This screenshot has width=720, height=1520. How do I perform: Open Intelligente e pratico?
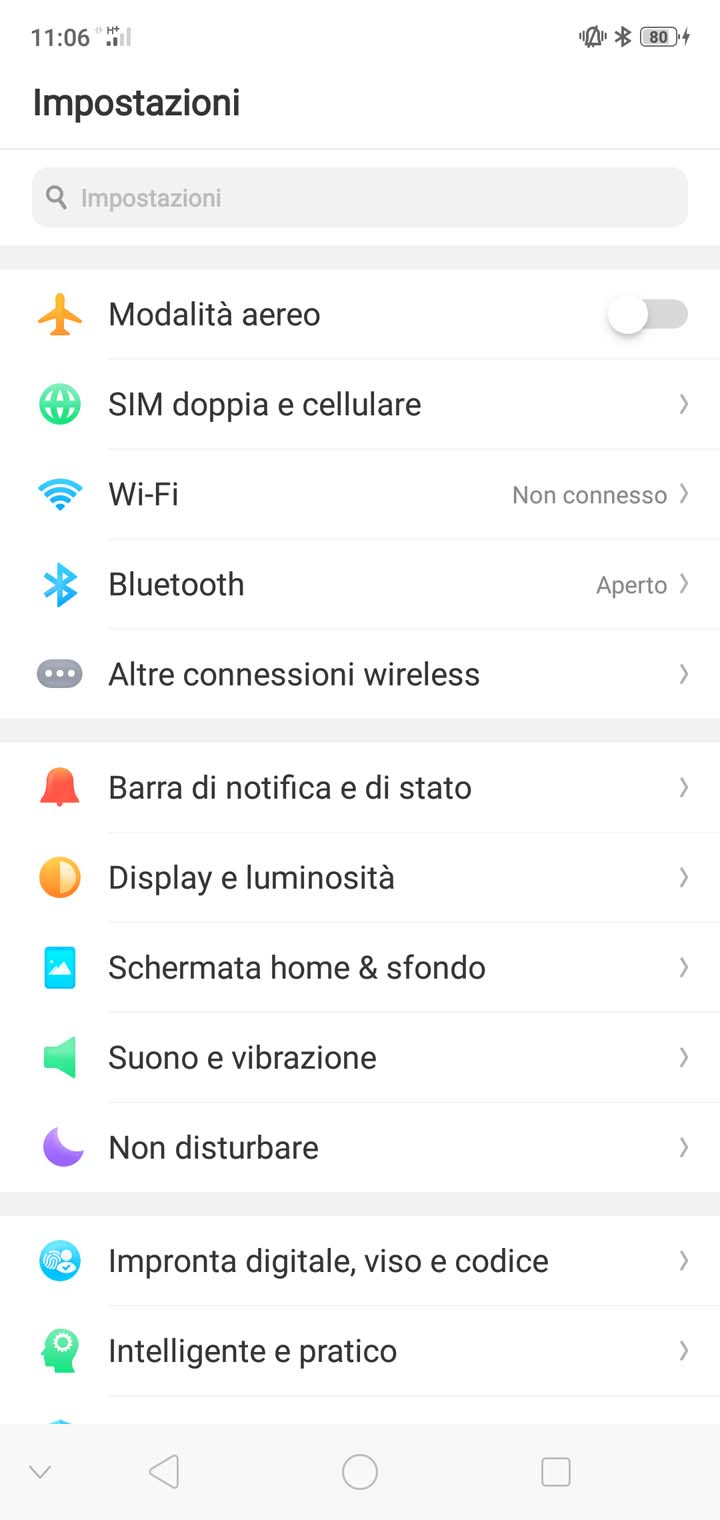click(x=360, y=1351)
